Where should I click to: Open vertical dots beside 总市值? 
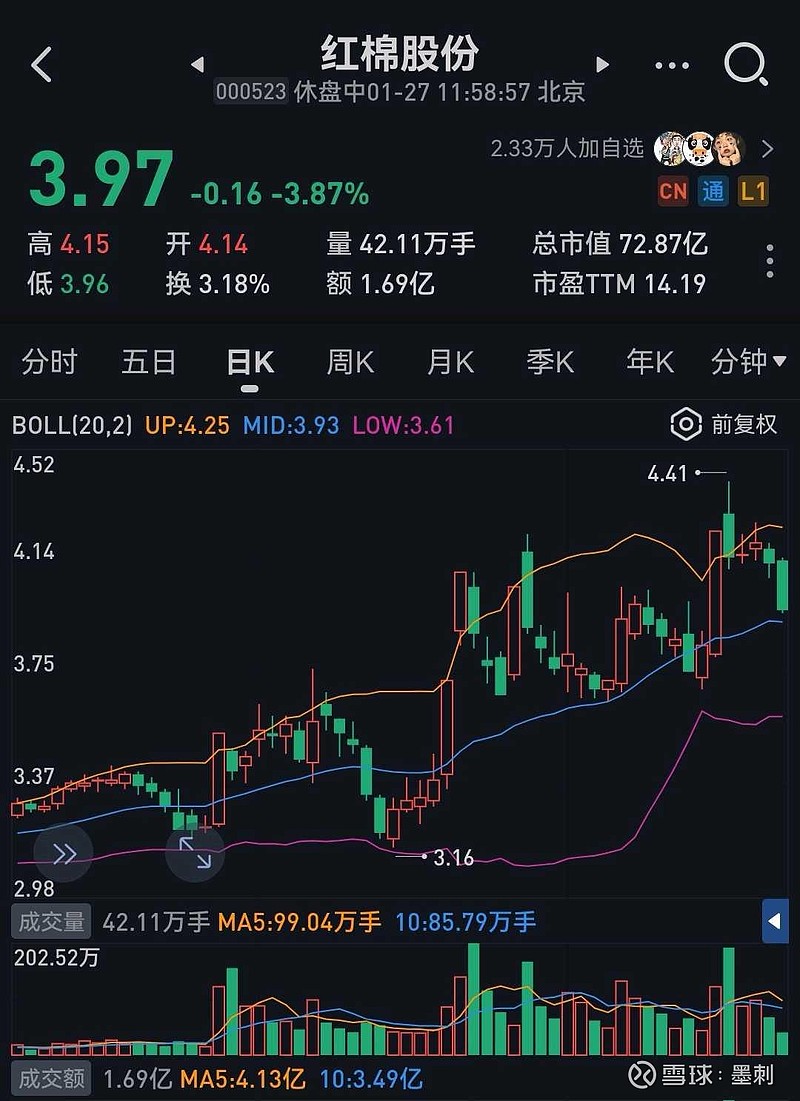[769, 261]
